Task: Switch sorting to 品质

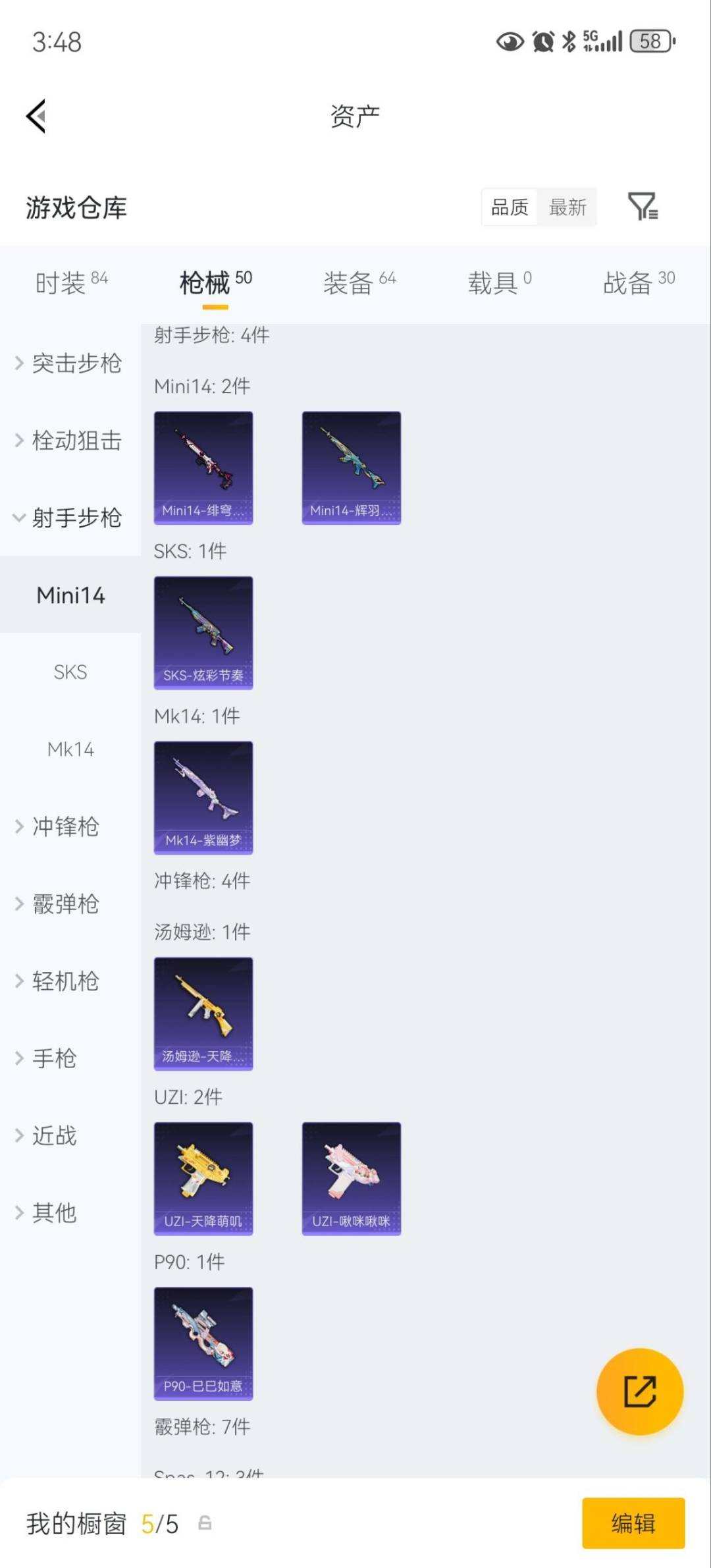Action: click(x=508, y=207)
